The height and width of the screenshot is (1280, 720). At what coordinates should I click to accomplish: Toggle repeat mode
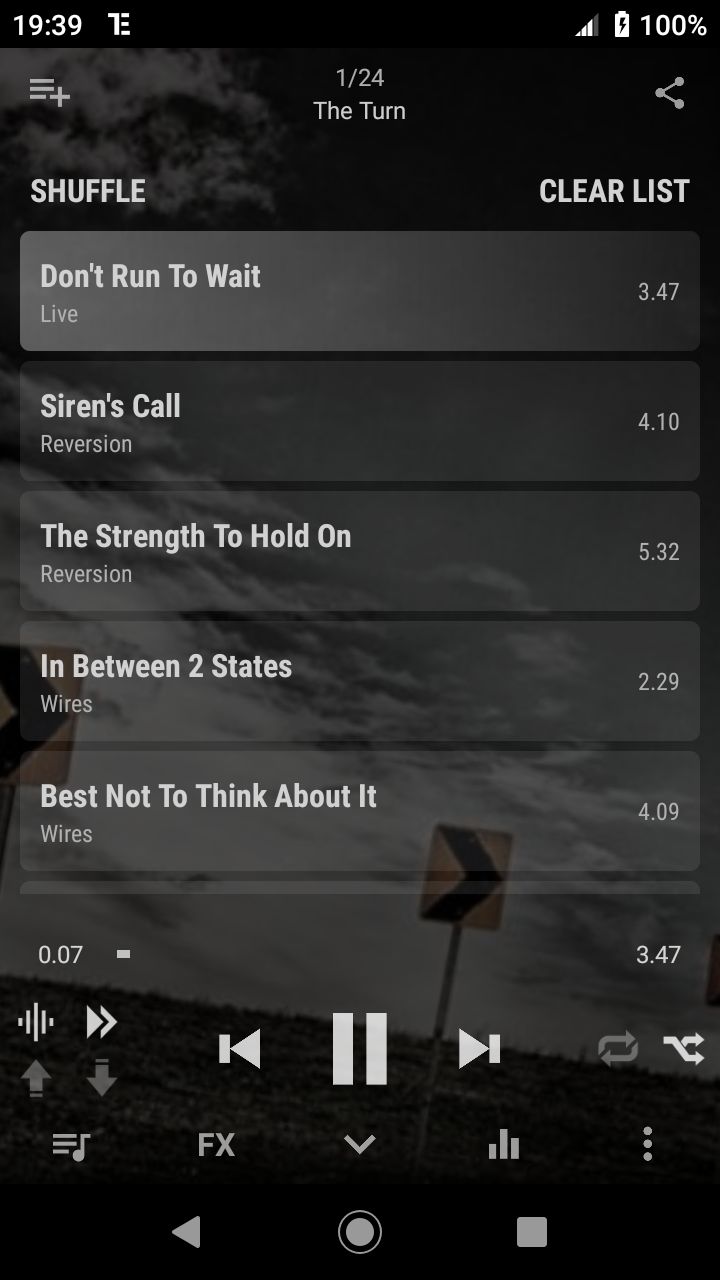tap(618, 1049)
